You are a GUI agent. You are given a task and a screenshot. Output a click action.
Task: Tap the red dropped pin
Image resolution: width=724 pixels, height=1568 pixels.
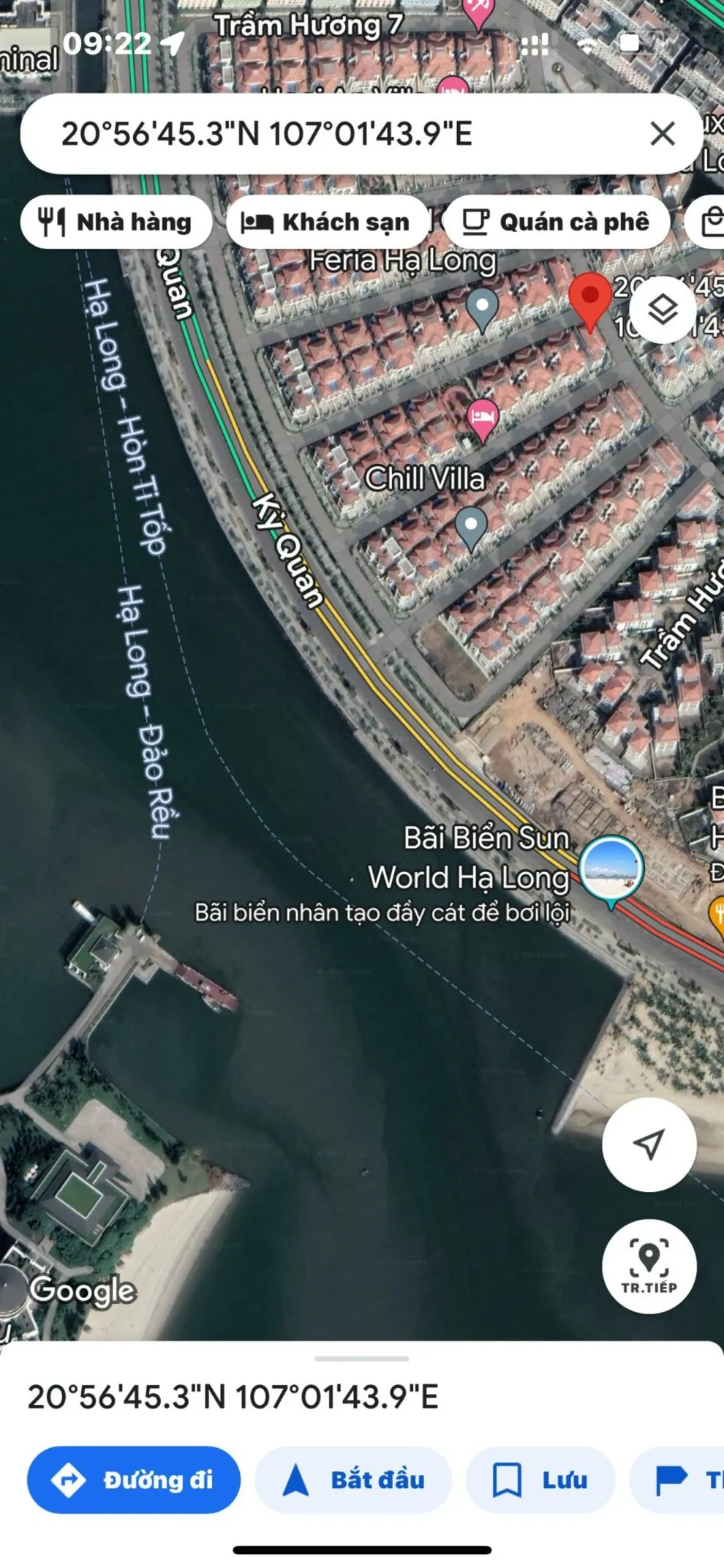[x=589, y=299]
